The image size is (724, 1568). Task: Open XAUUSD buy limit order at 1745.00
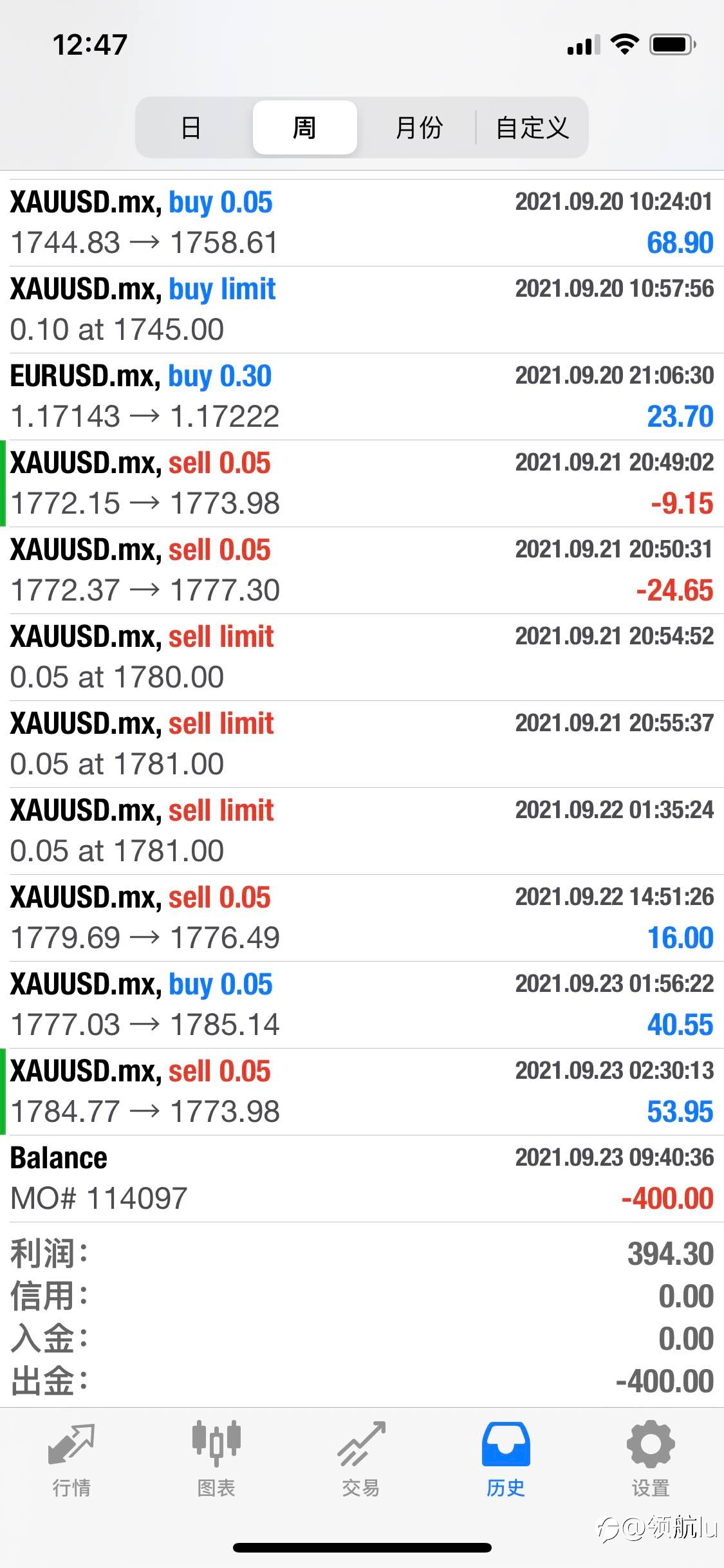[362, 310]
